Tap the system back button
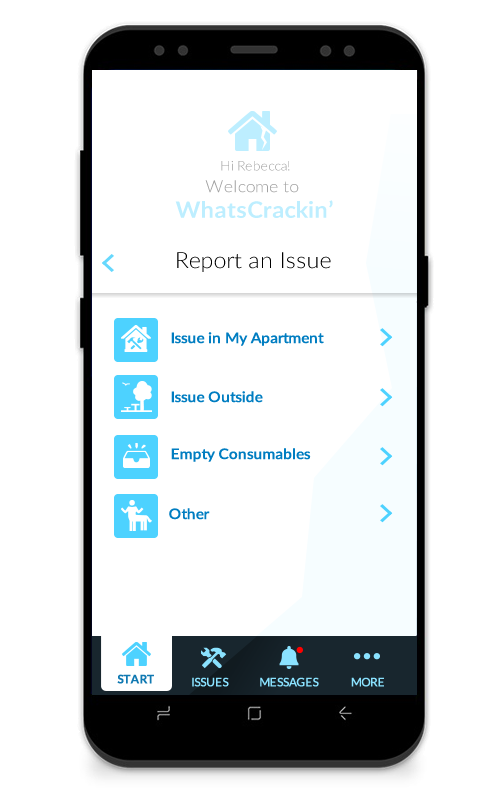The height and width of the screenshot is (806, 500). coord(345,713)
